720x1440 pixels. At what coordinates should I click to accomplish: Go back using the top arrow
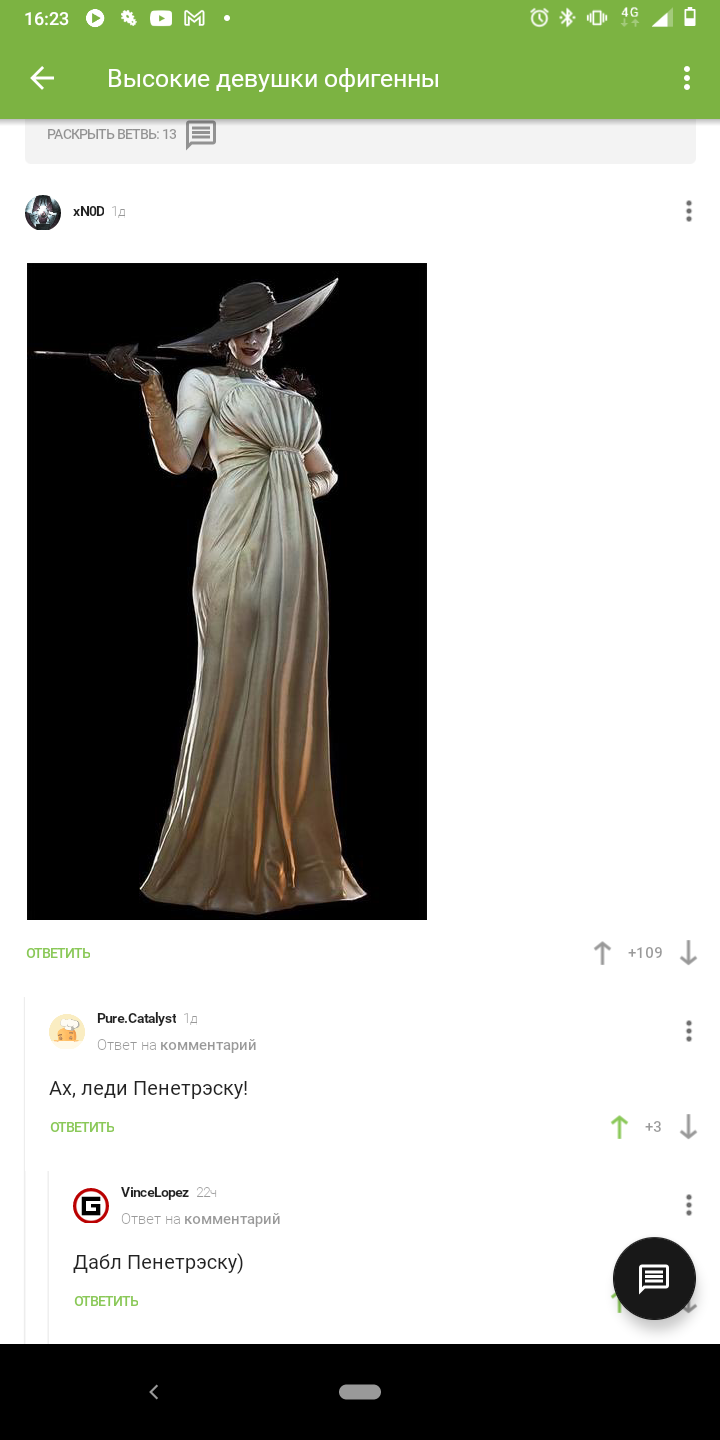coord(42,78)
